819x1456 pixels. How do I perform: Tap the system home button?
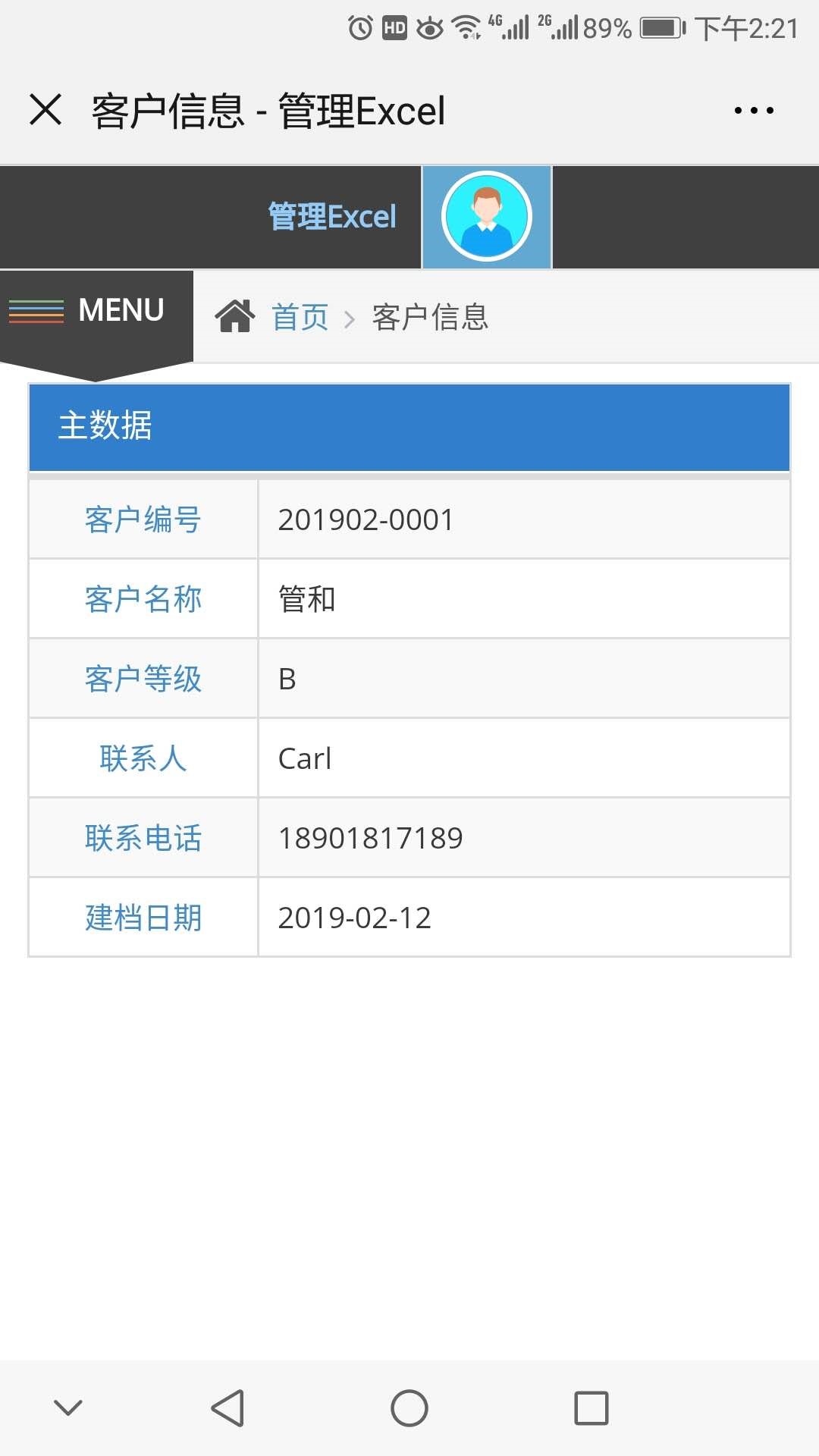(x=409, y=1408)
